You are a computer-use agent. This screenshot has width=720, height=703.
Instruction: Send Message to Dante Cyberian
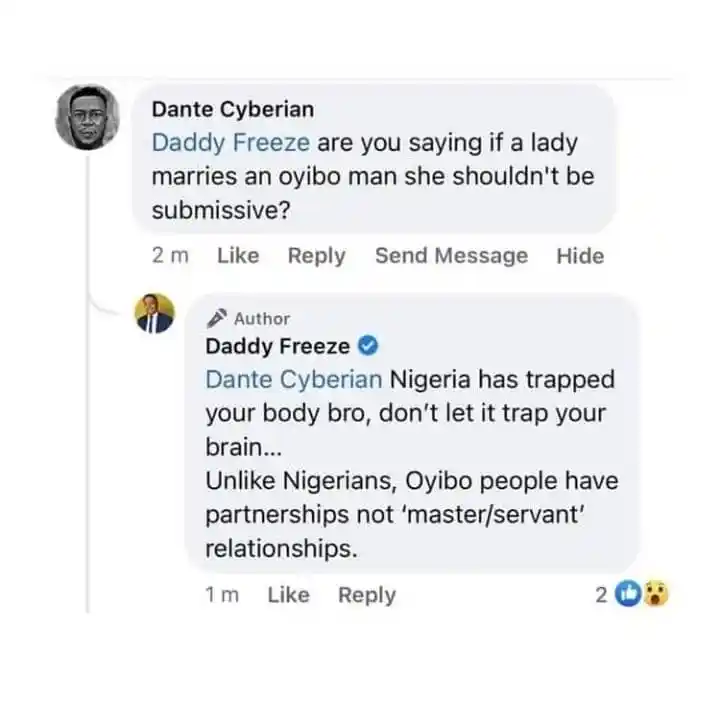(x=451, y=255)
